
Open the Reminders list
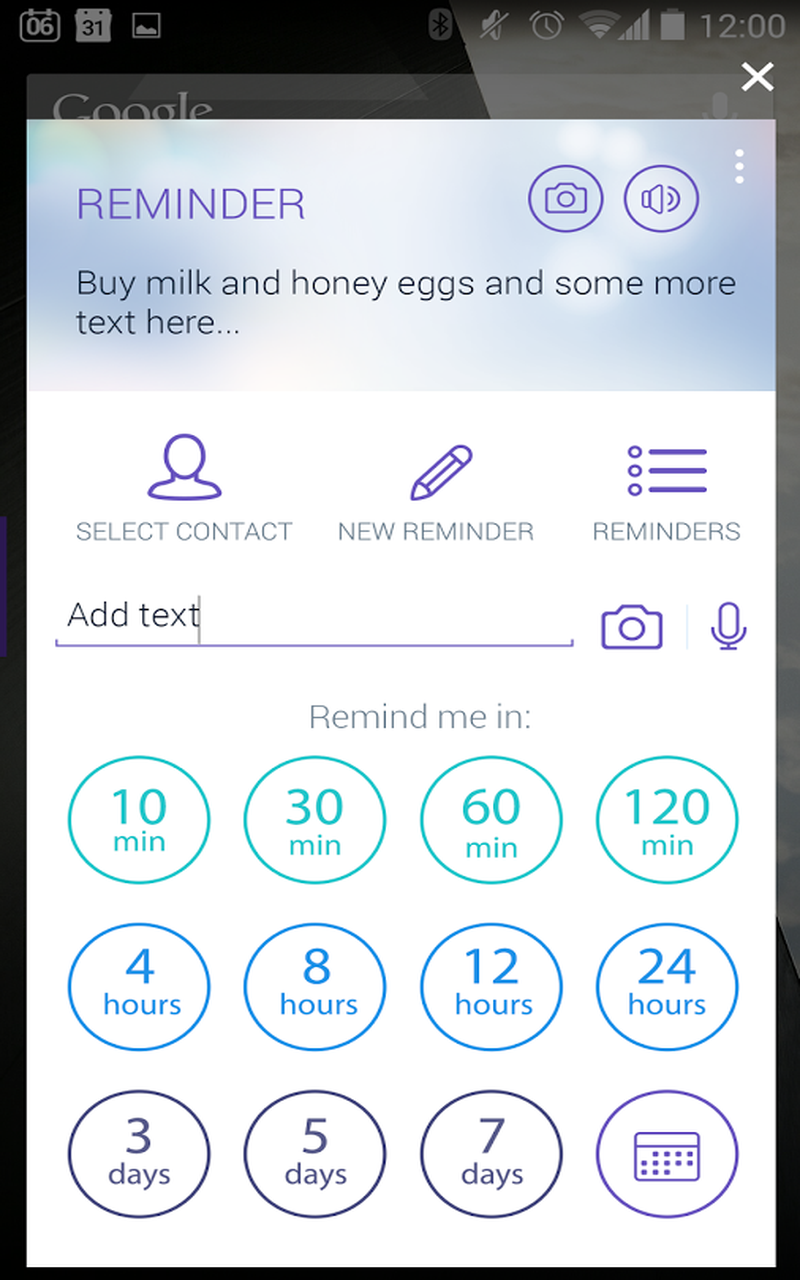pyautogui.click(x=667, y=489)
